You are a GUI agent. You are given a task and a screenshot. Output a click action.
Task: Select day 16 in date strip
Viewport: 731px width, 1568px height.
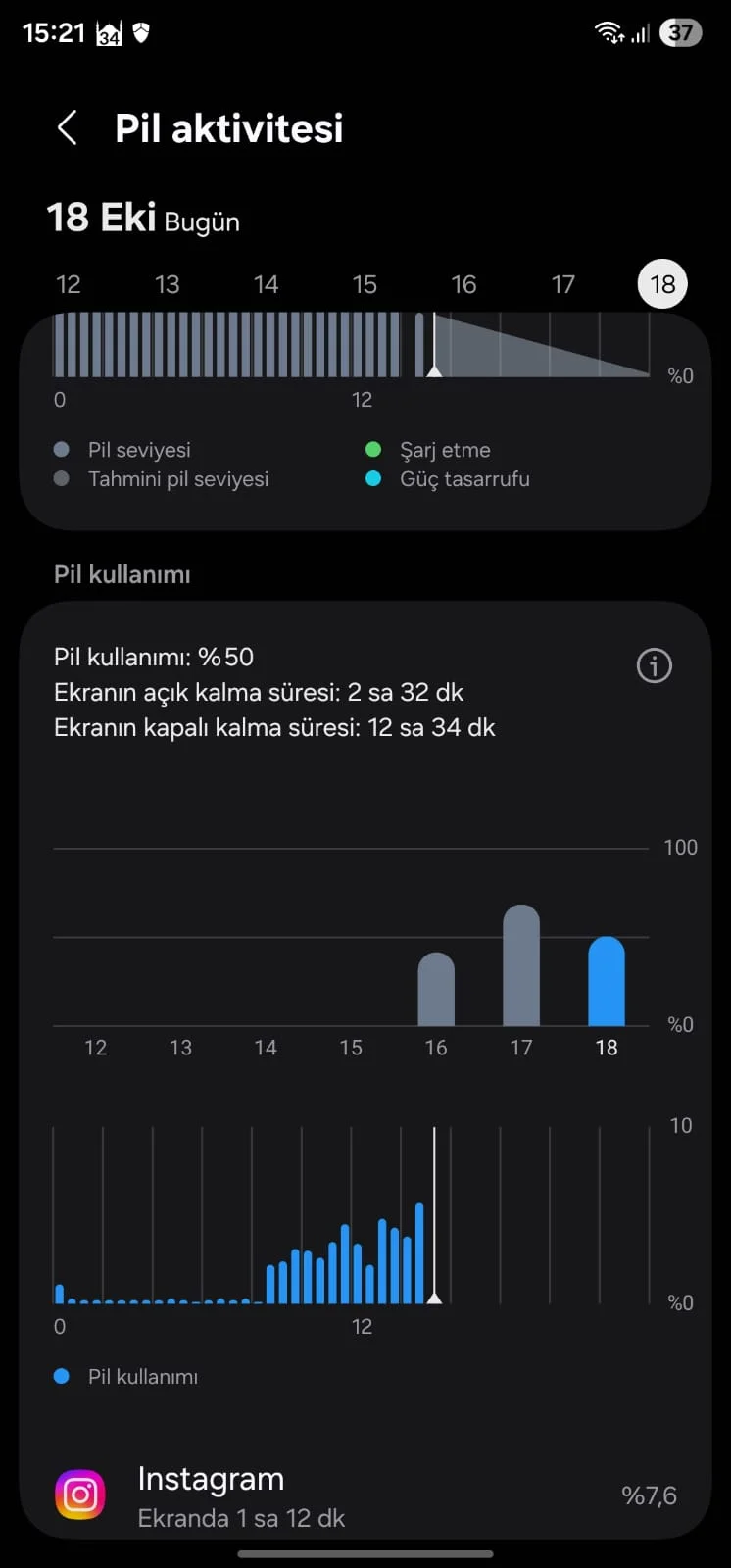click(463, 285)
